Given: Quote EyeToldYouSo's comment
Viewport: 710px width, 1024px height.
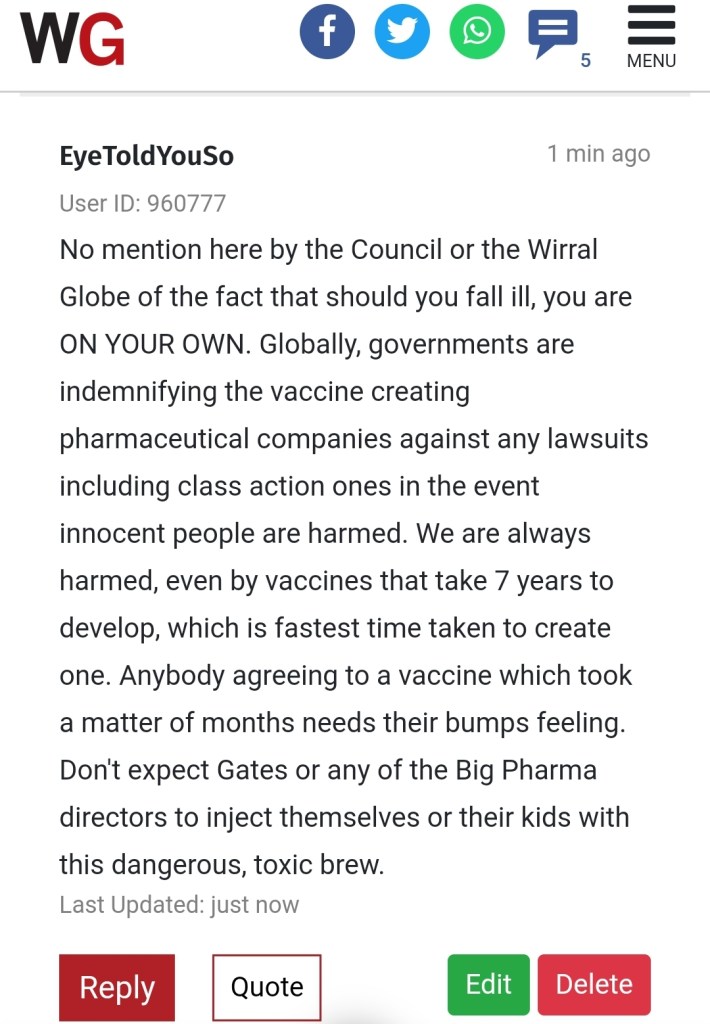Looking at the screenshot, I should (x=267, y=987).
